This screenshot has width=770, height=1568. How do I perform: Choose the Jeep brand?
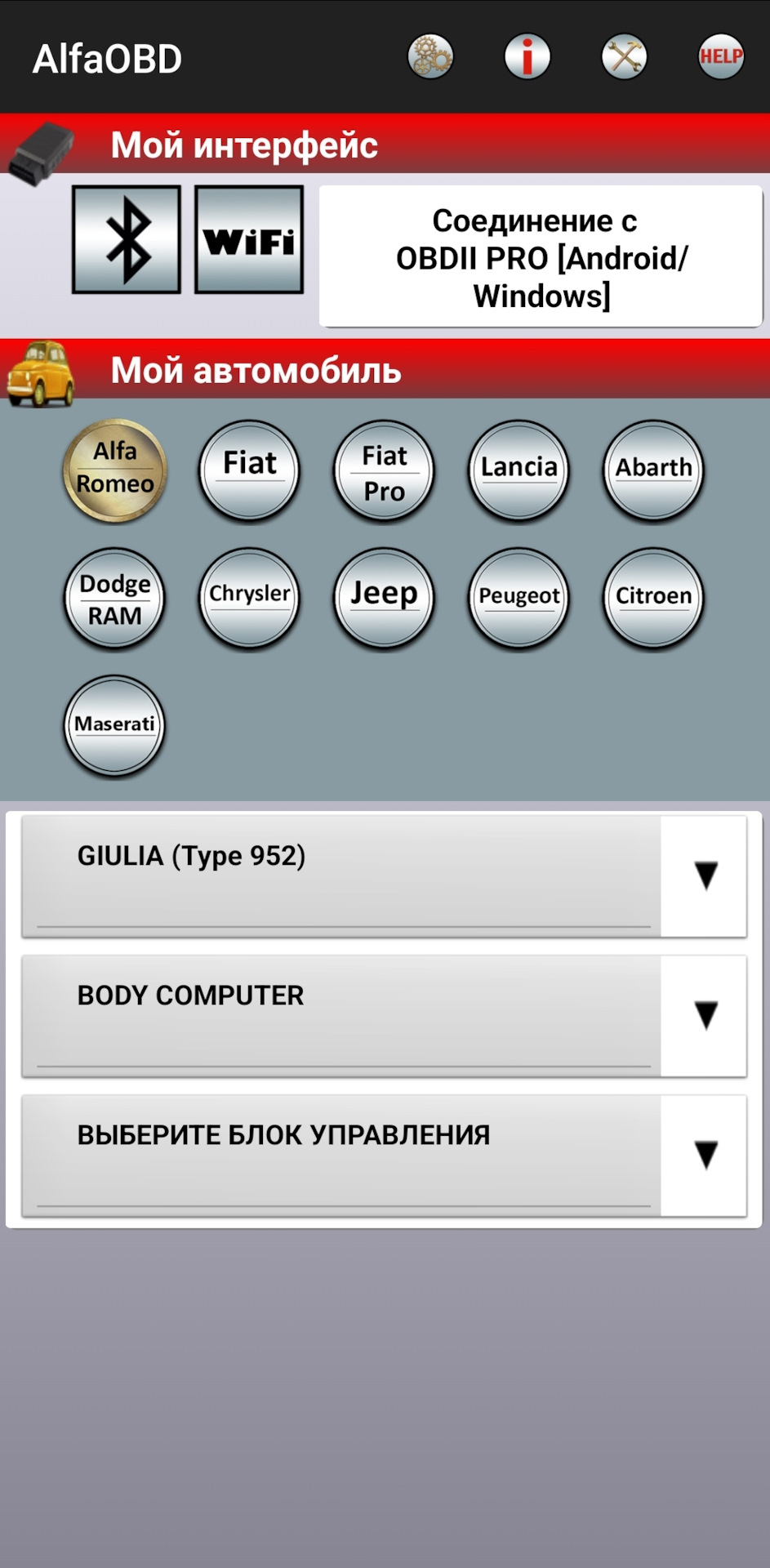click(384, 598)
